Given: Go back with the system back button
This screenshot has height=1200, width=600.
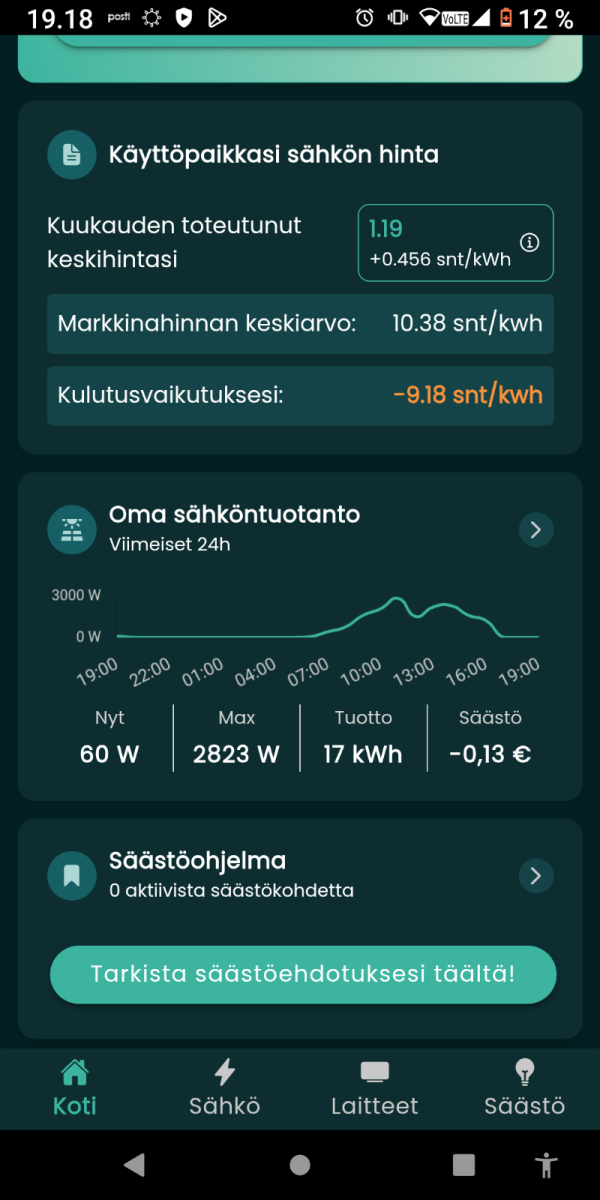Looking at the screenshot, I should pyautogui.click(x=134, y=1164).
